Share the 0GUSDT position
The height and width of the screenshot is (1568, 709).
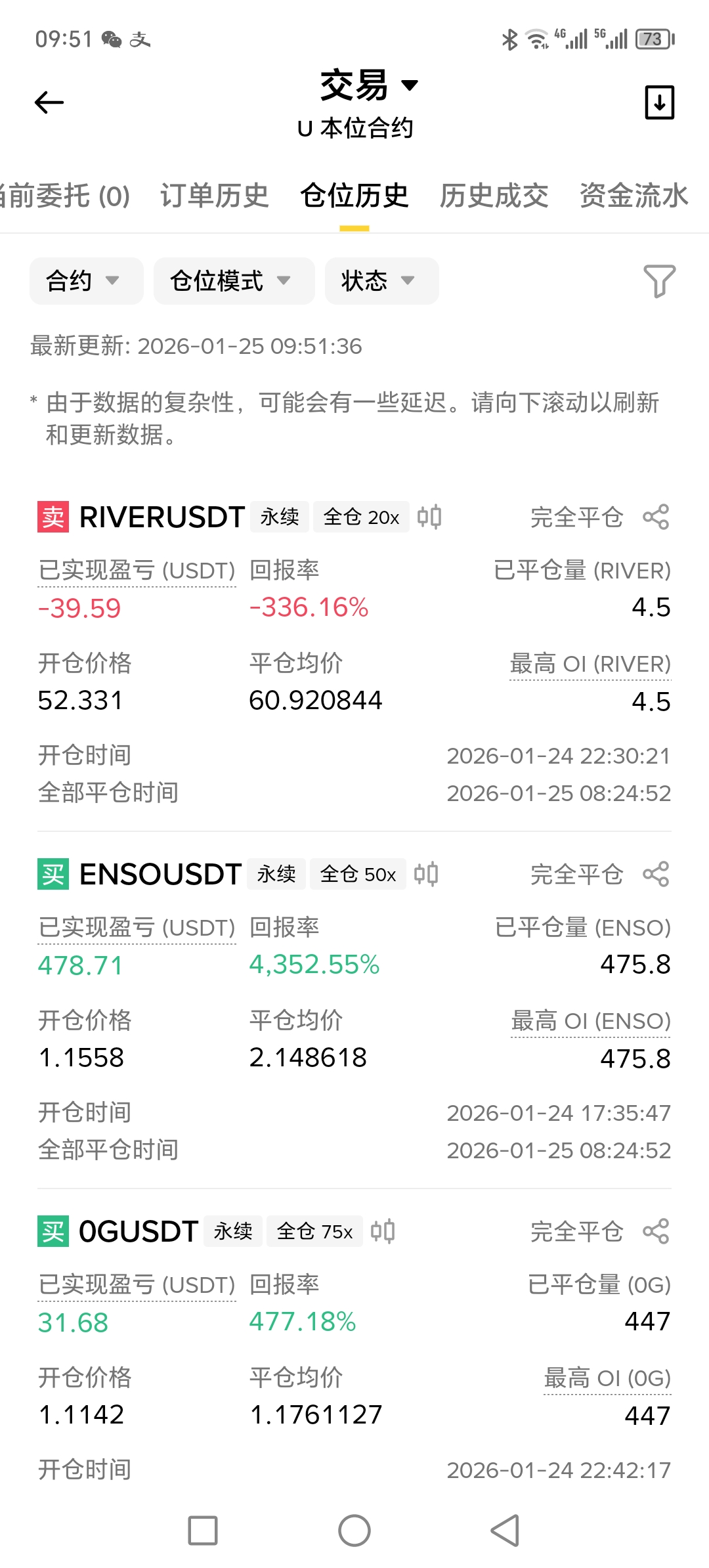(656, 1232)
